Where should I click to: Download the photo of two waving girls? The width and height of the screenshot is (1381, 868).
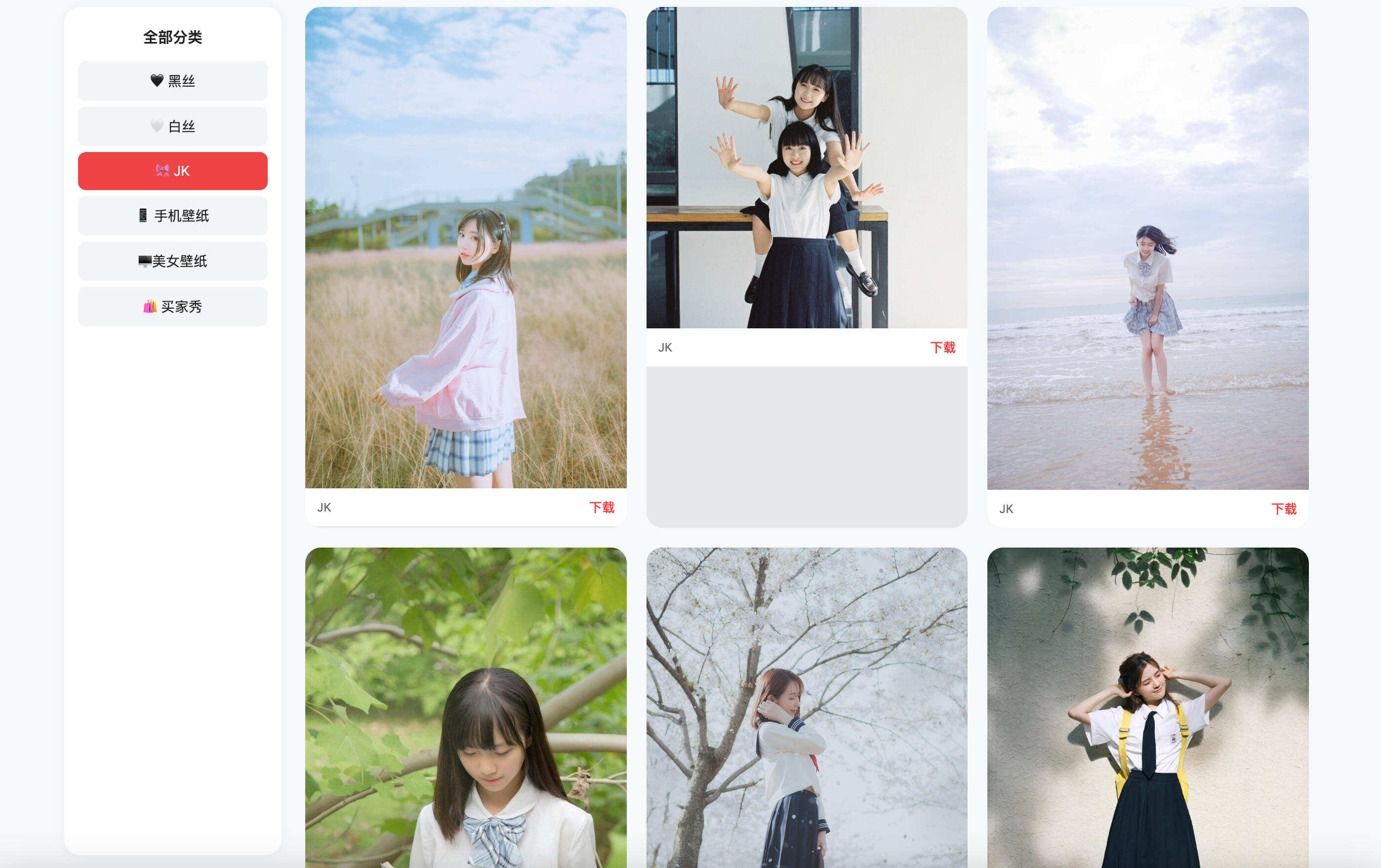pyautogui.click(x=942, y=348)
